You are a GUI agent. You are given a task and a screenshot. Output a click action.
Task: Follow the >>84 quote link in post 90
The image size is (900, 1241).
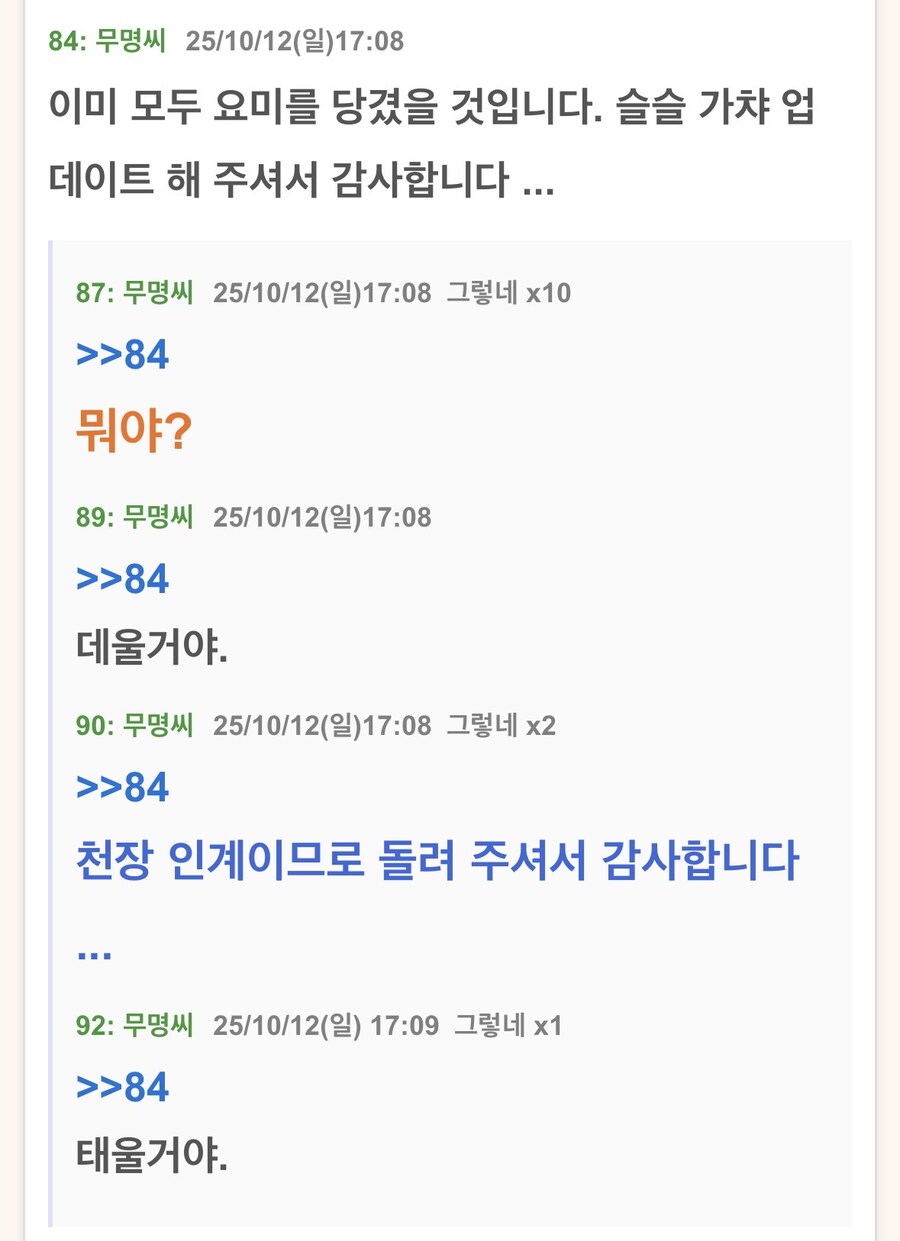122,788
